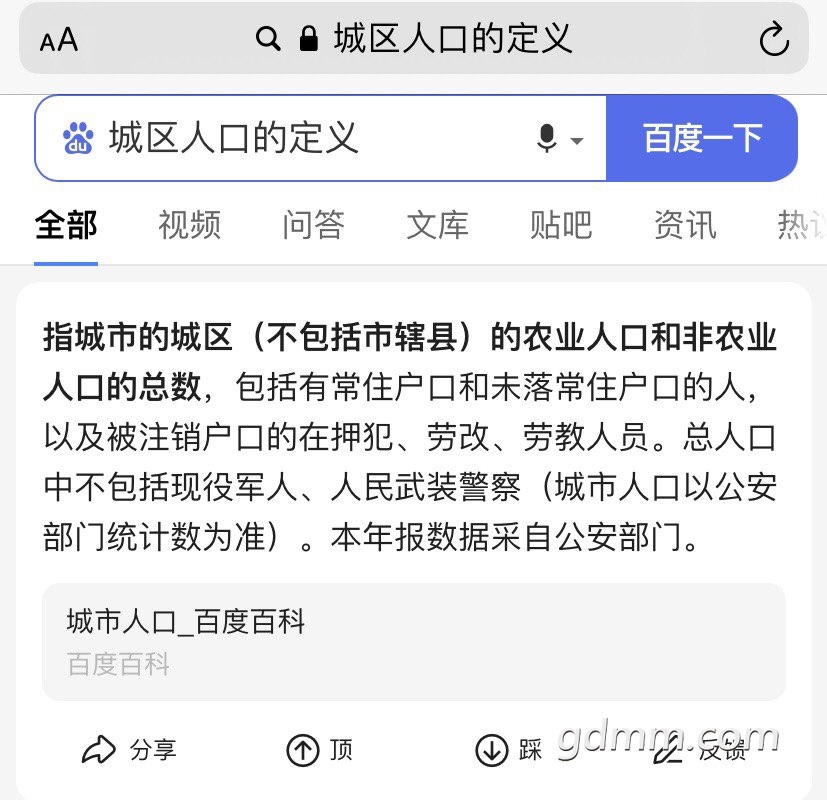The height and width of the screenshot is (800, 827).
Task: Switch to the 文库 tab
Action: [437, 225]
